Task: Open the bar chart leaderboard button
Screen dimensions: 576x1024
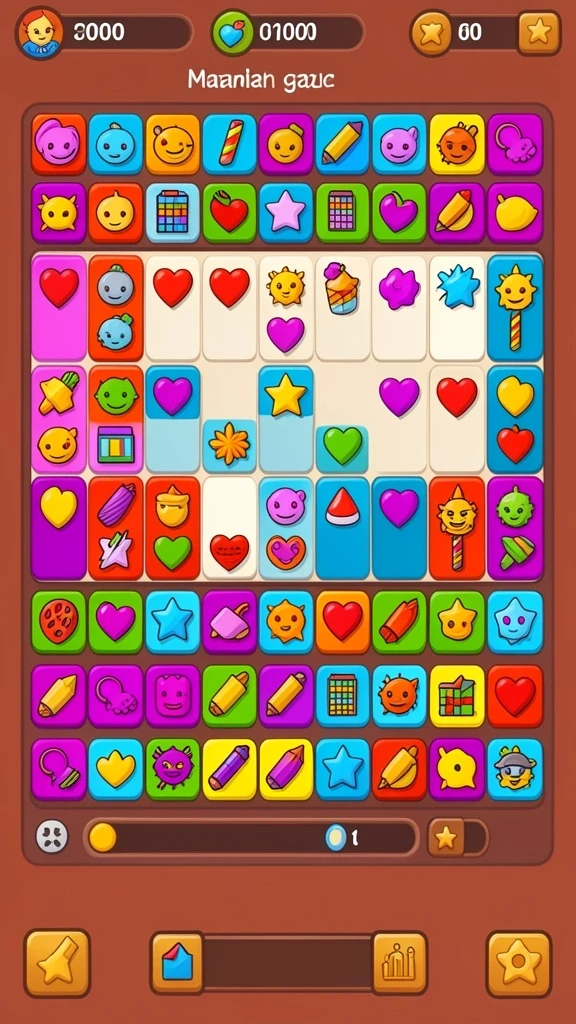Action: click(400, 963)
